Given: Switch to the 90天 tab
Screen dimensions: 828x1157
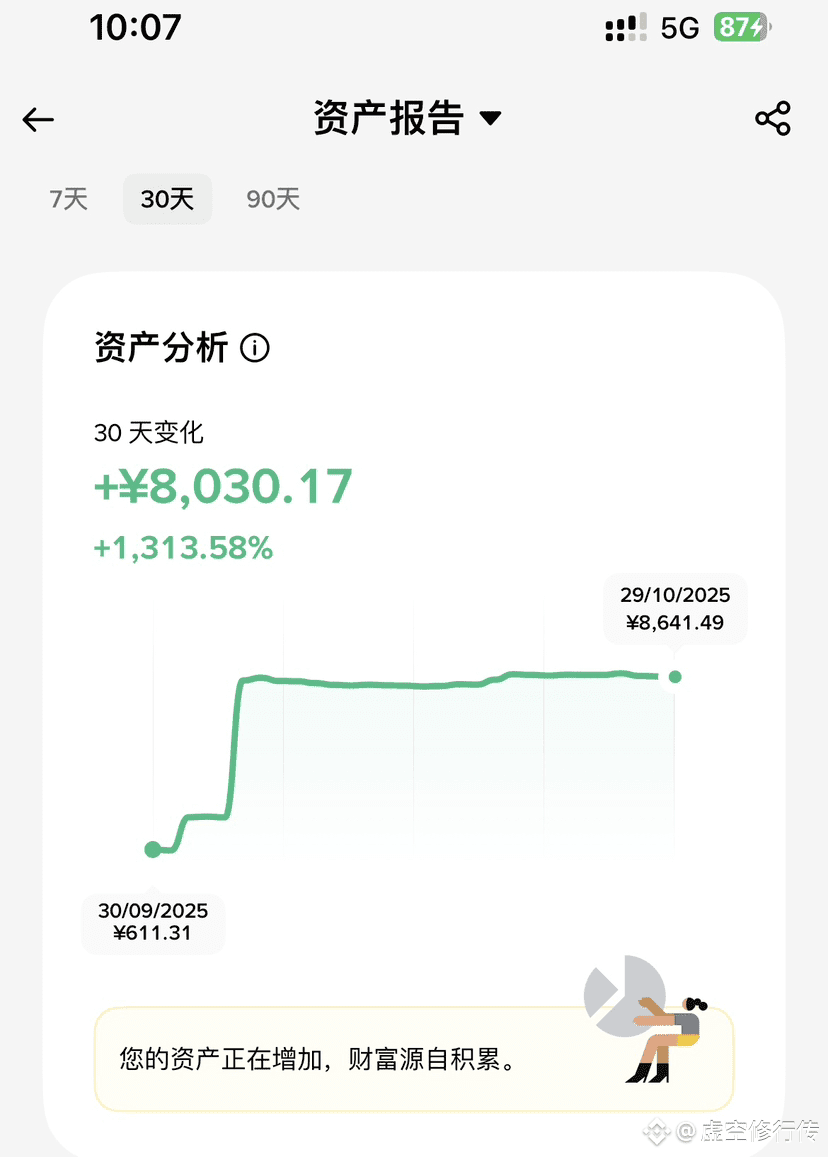Looking at the screenshot, I should coord(273,199).
